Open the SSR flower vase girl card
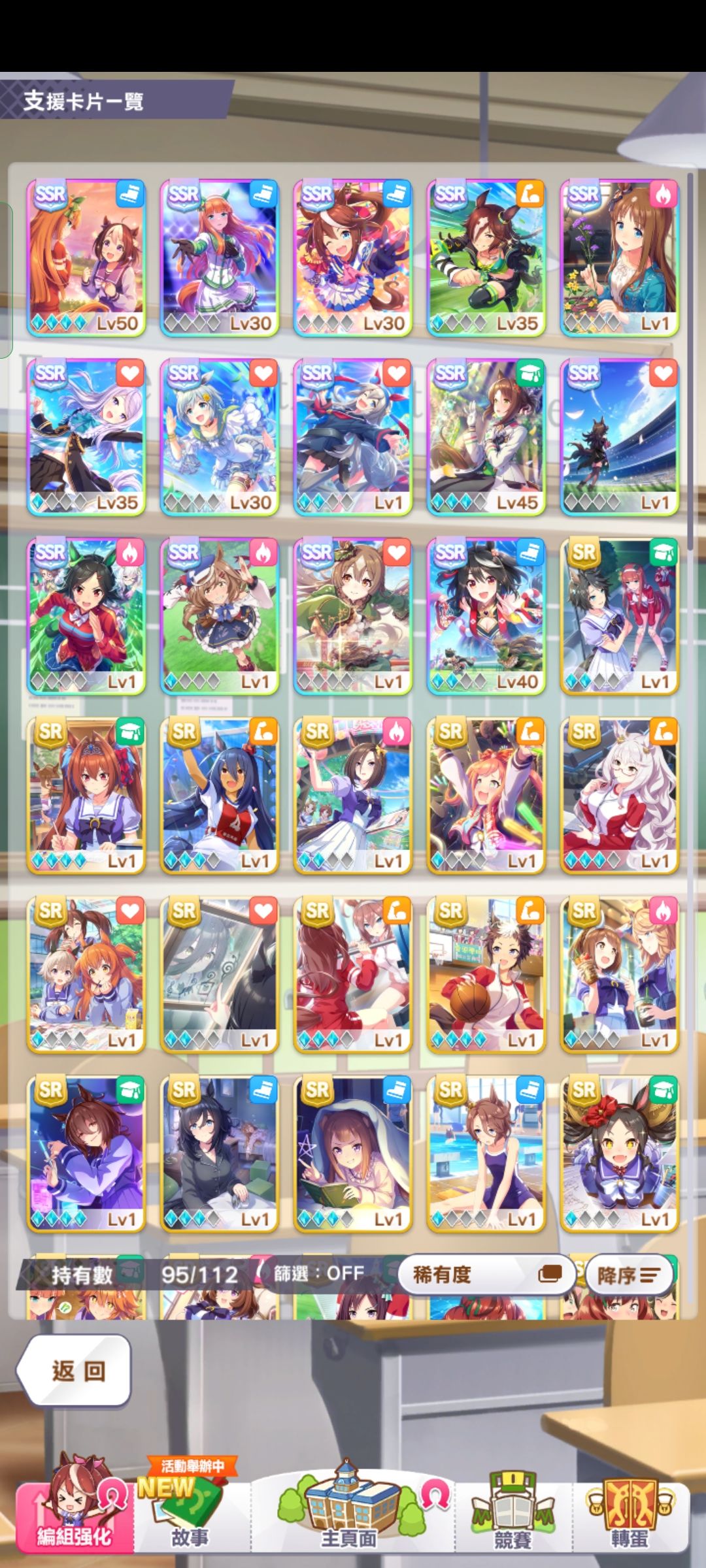Image resolution: width=706 pixels, height=1568 pixels. pos(620,258)
